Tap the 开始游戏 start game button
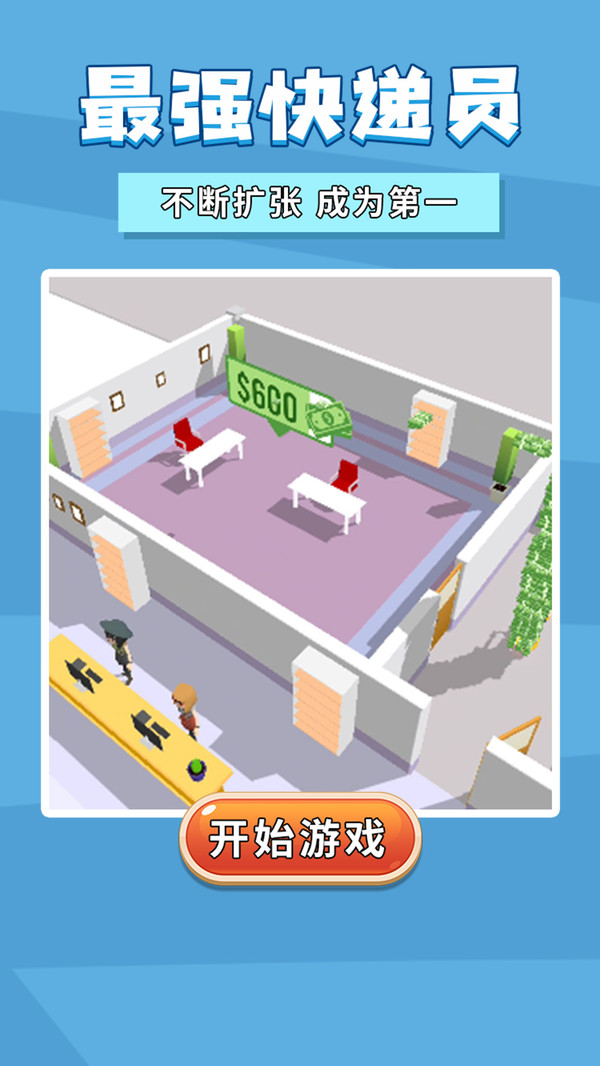The image size is (600, 1066). pyautogui.click(x=299, y=840)
